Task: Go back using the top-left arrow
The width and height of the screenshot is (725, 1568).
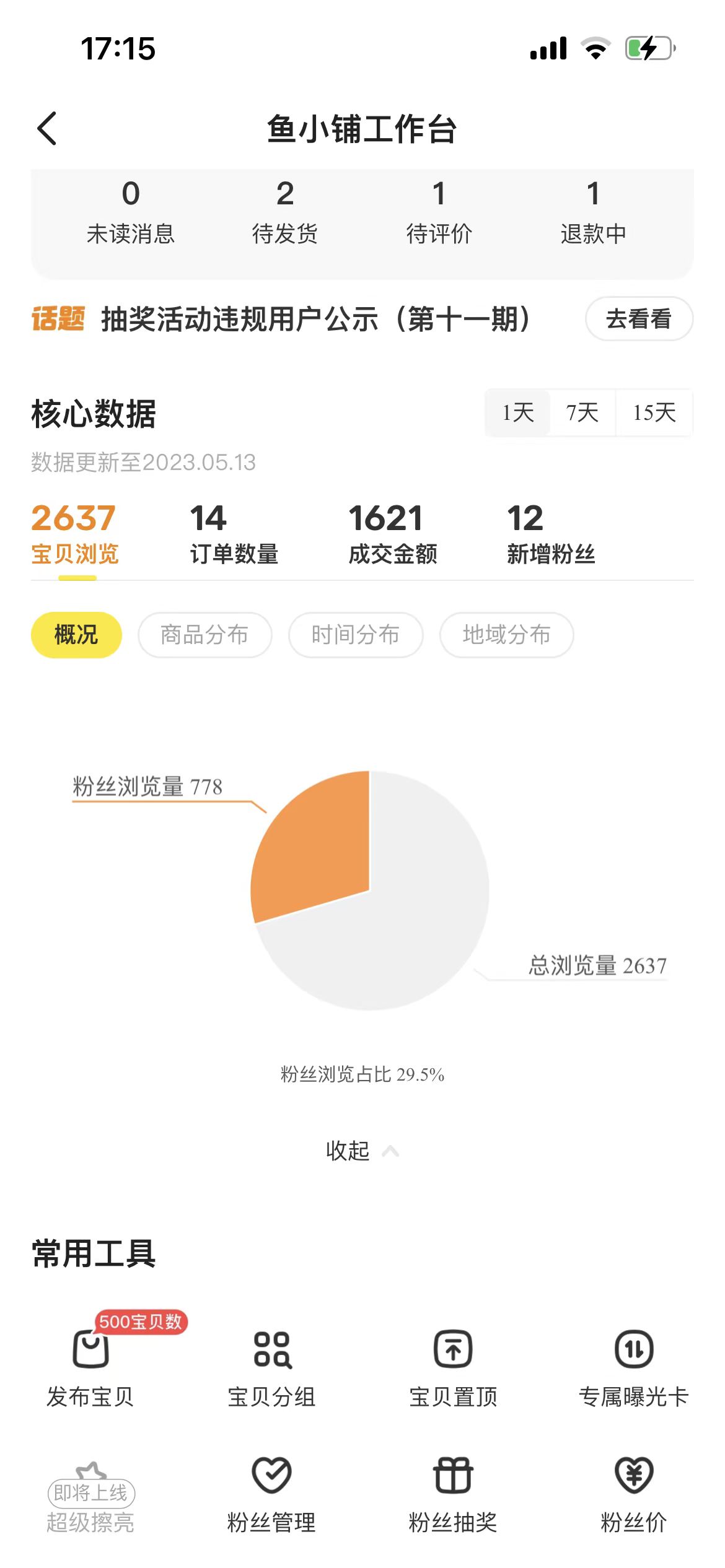Action: click(x=47, y=129)
